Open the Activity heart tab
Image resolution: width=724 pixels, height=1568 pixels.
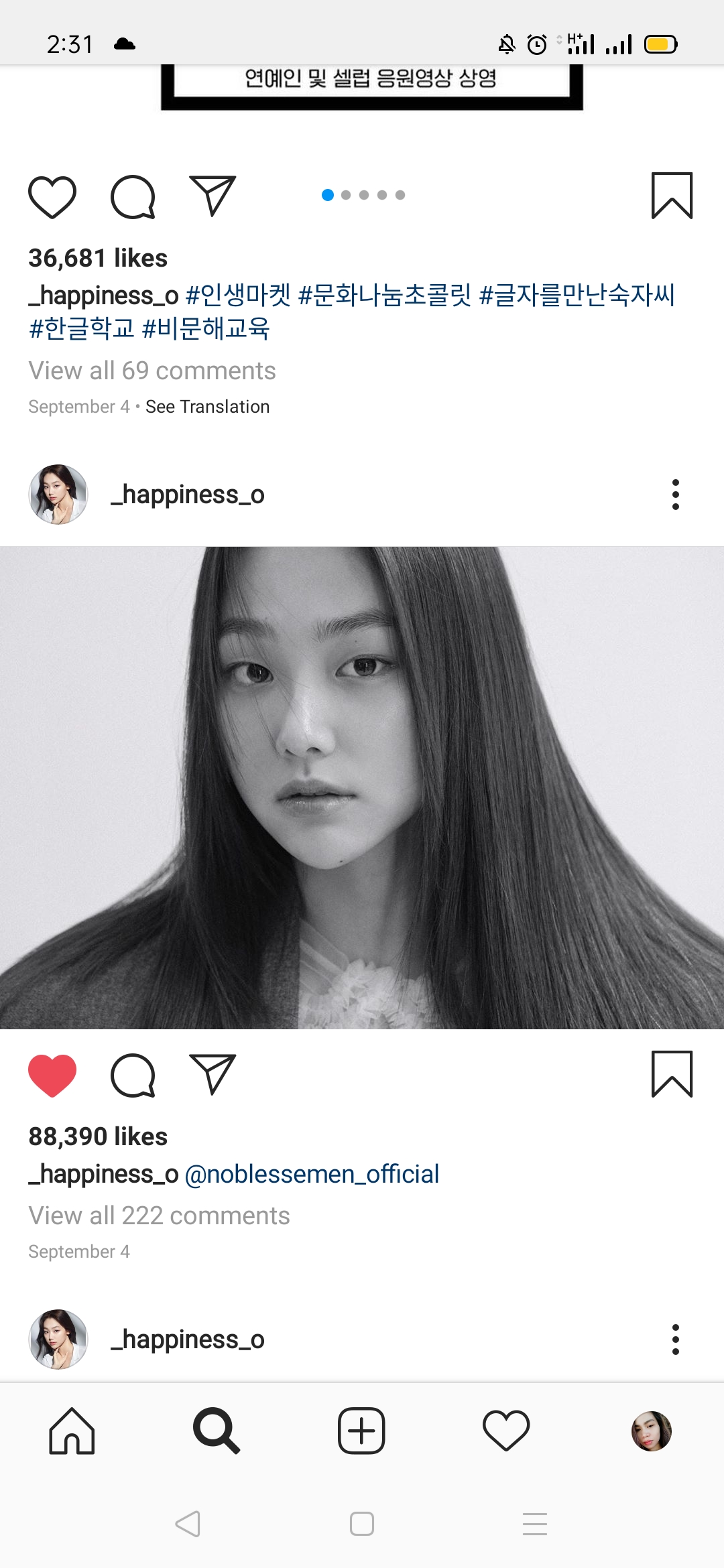pos(506,1431)
